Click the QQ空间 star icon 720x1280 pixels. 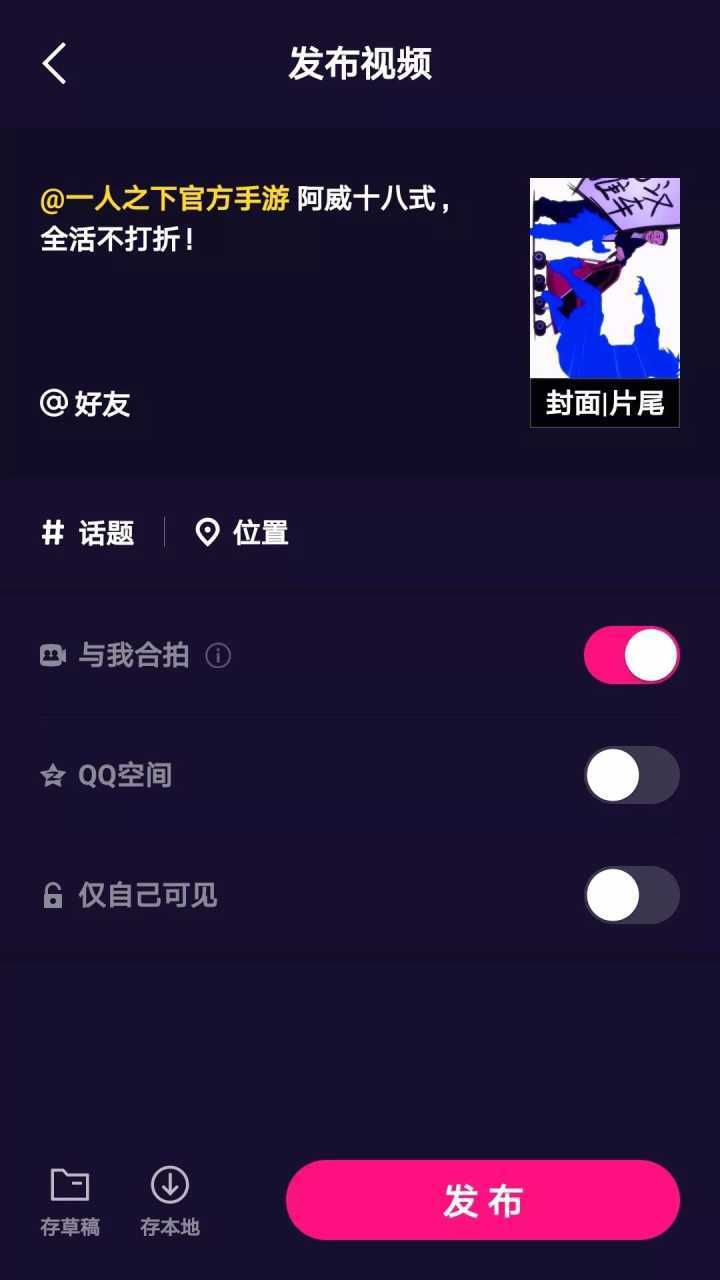(51, 775)
